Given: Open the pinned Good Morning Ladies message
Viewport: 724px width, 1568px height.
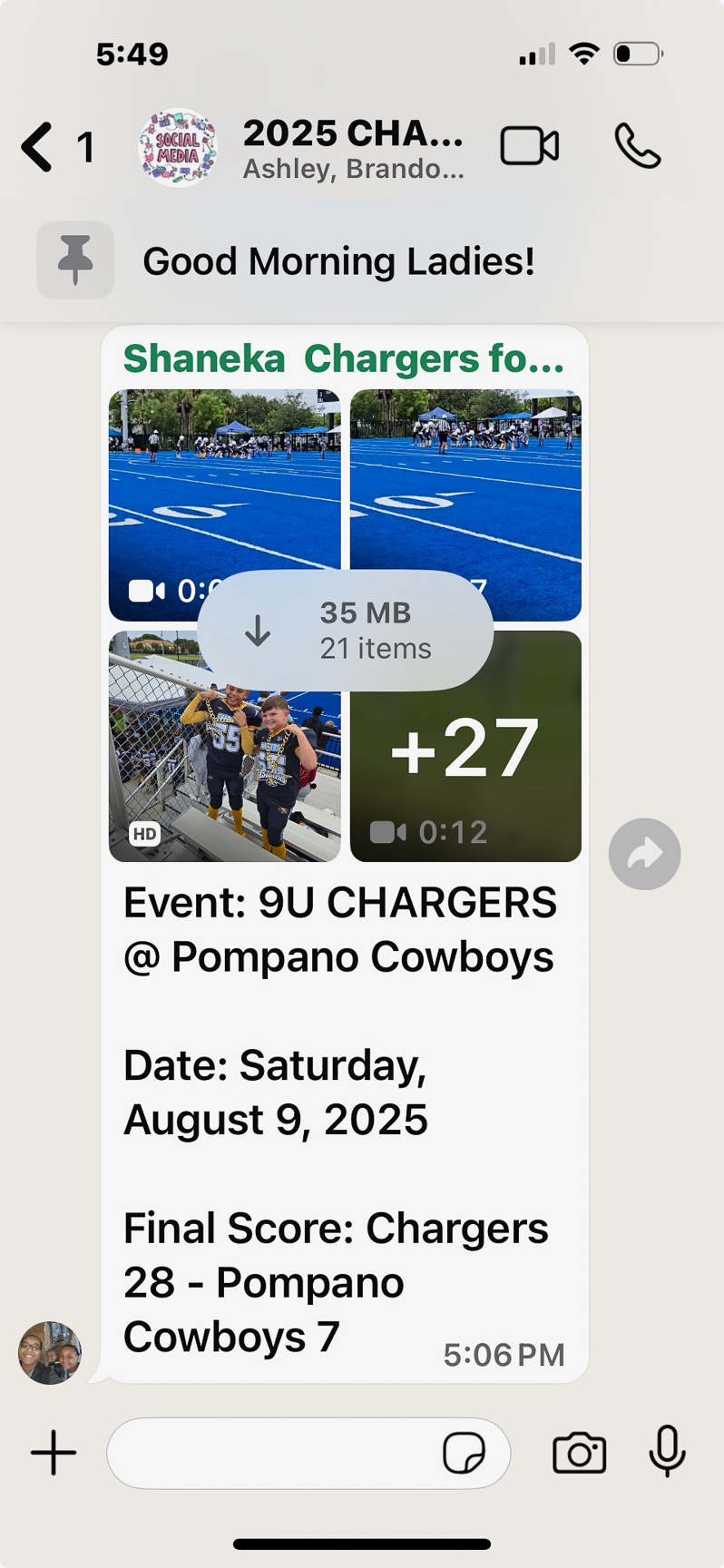Looking at the screenshot, I should [x=338, y=261].
